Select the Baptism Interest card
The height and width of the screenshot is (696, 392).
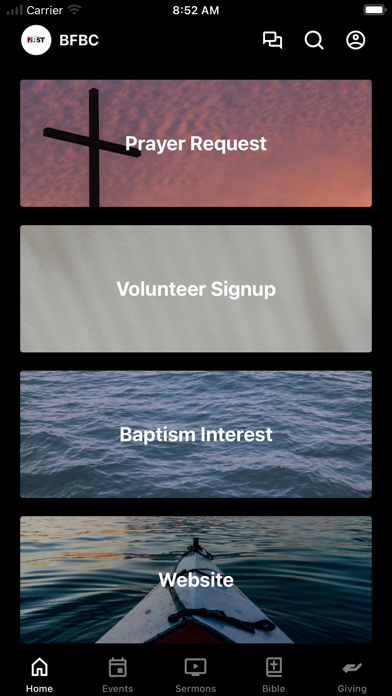[196, 434]
